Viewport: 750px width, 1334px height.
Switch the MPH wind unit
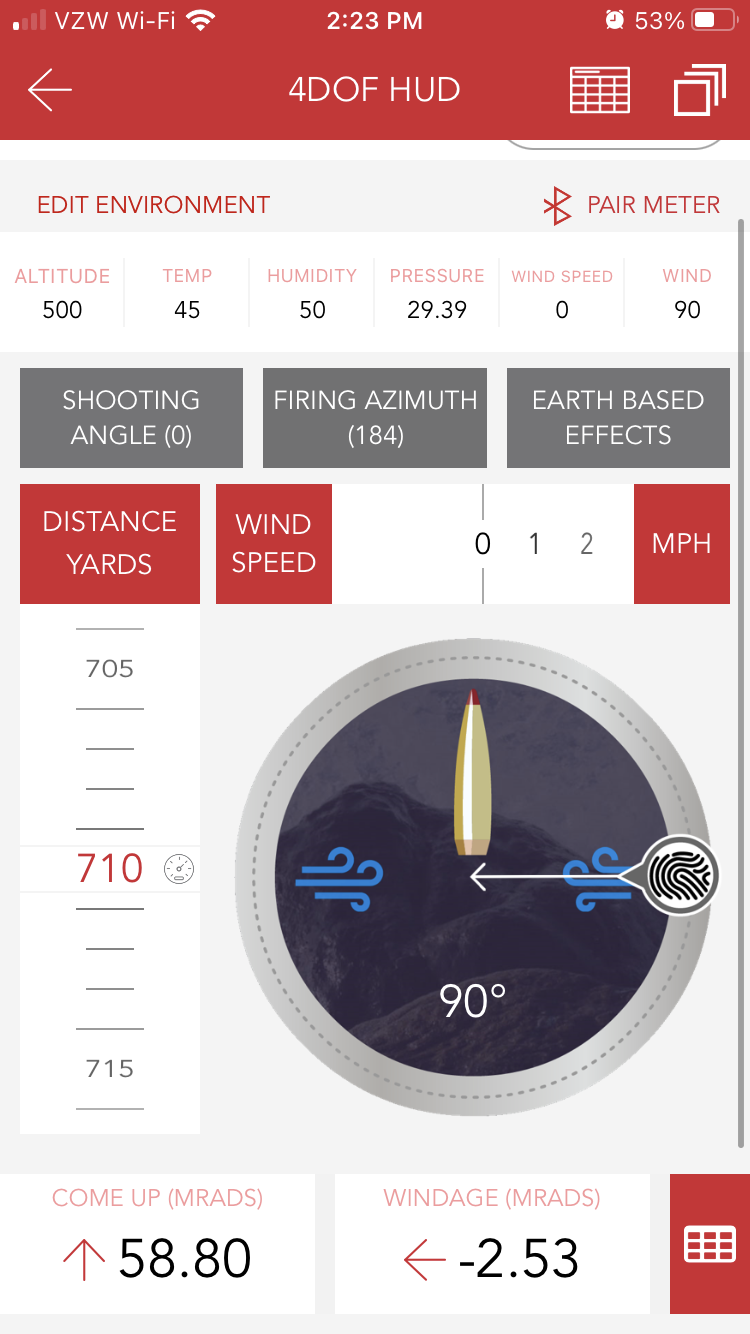[x=681, y=544]
